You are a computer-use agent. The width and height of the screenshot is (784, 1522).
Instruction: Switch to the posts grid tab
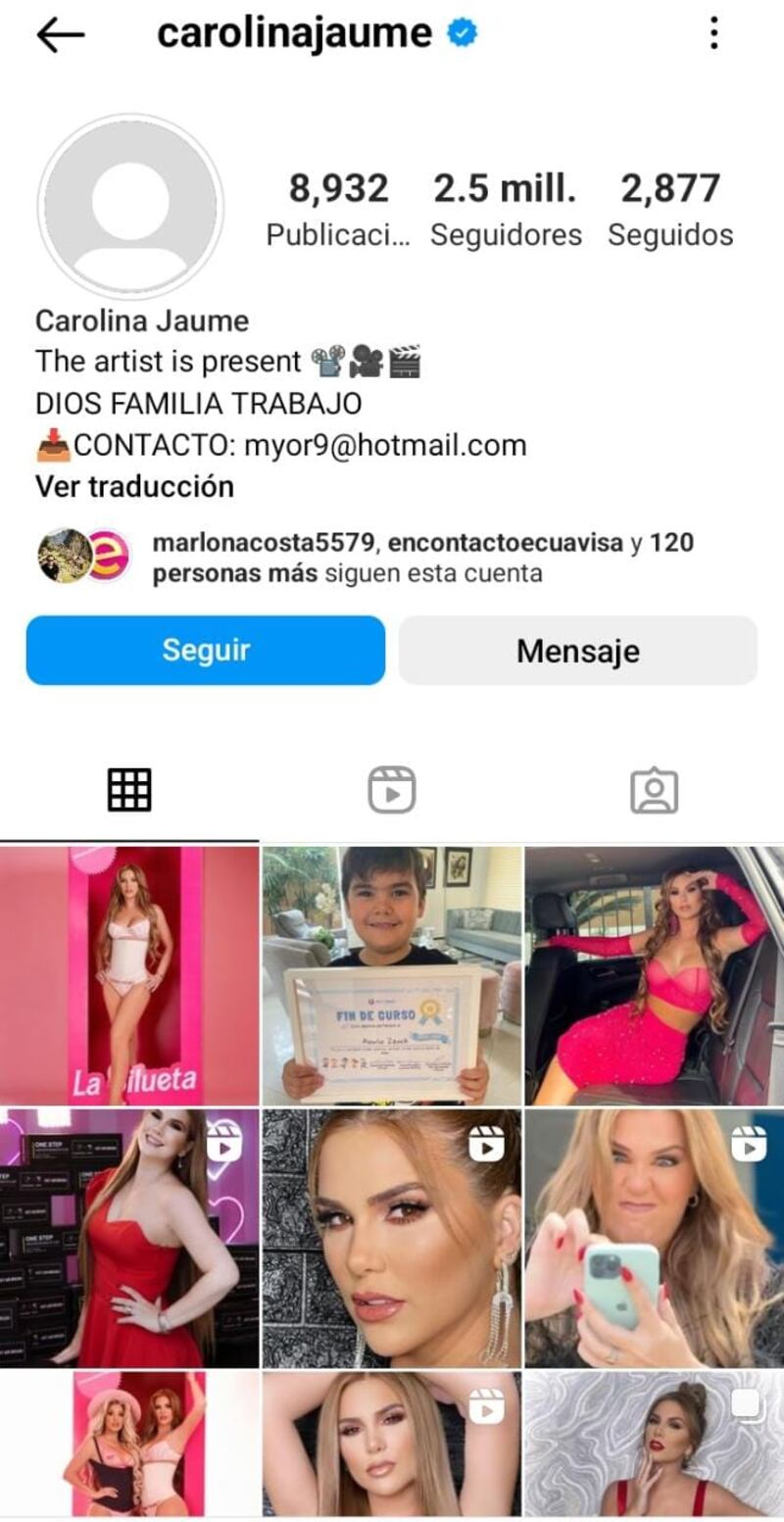pos(129,790)
